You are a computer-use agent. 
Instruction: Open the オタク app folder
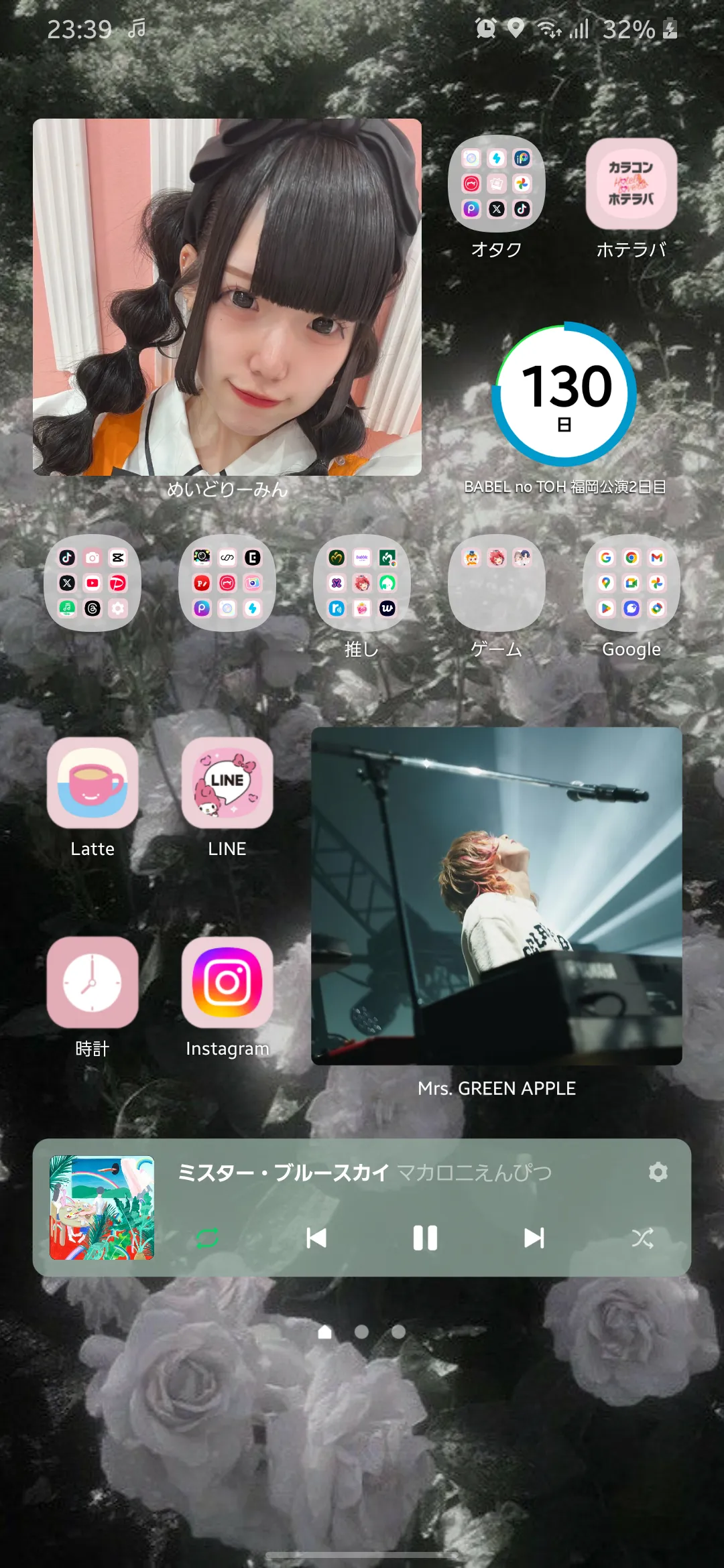(x=496, y=184)
